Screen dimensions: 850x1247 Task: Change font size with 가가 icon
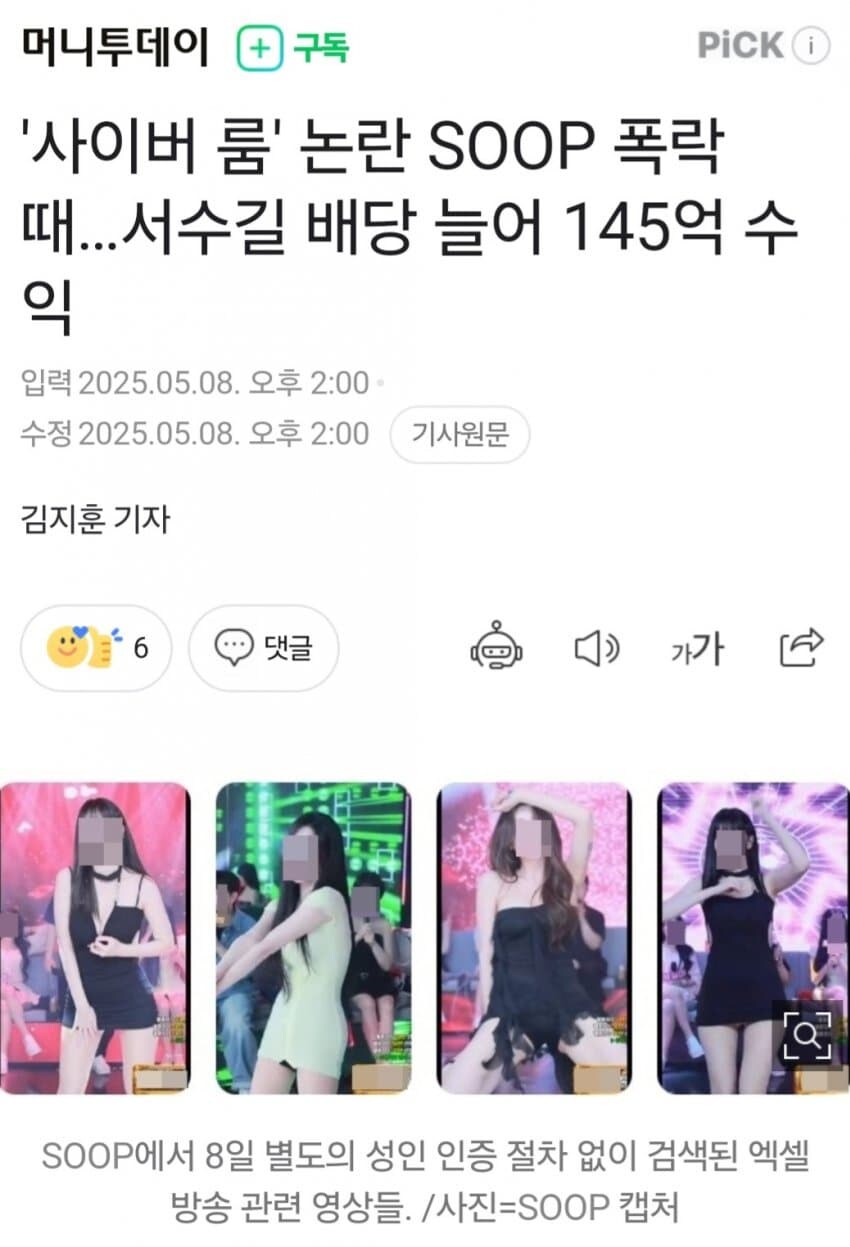[x=697, y=649]
